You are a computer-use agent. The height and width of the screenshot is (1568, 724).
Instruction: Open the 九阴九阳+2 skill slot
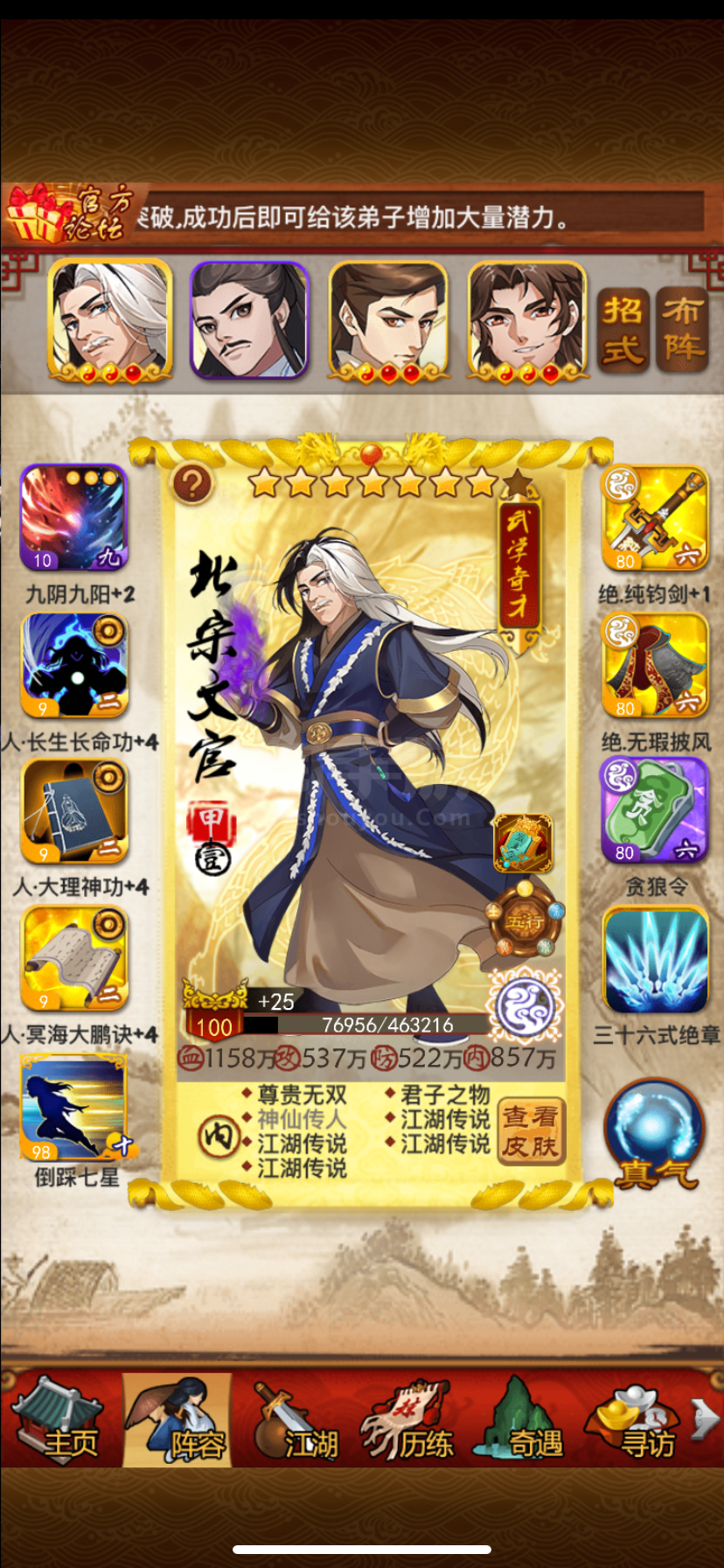73,517
